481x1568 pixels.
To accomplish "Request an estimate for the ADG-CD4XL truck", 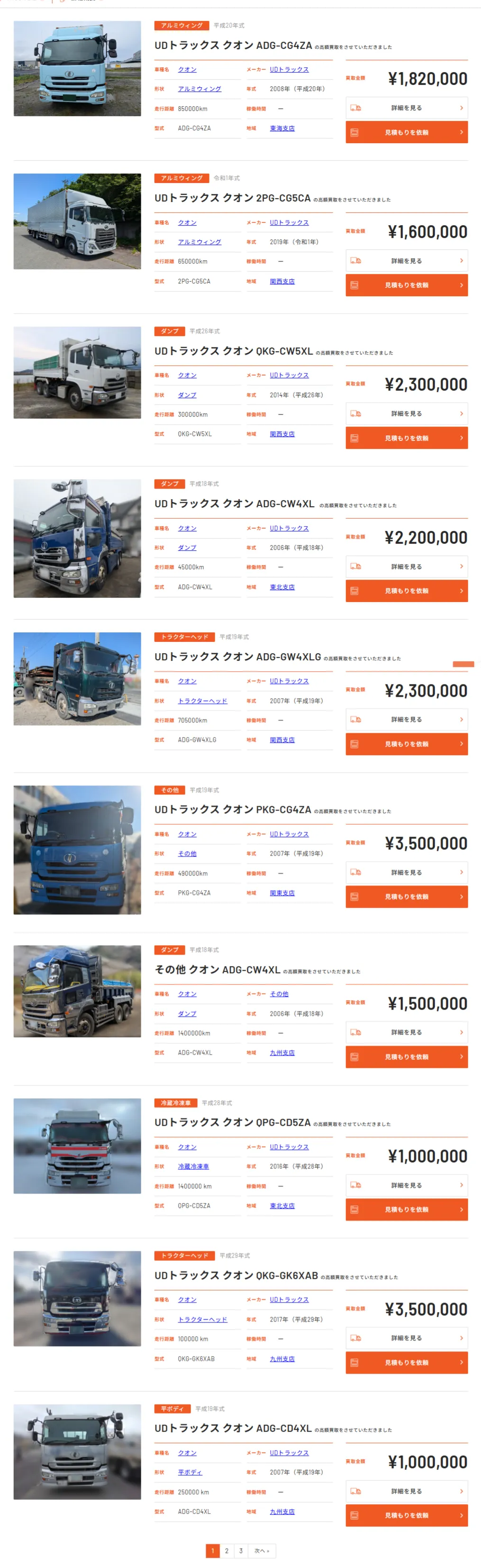I will (x=406, y=1515).
